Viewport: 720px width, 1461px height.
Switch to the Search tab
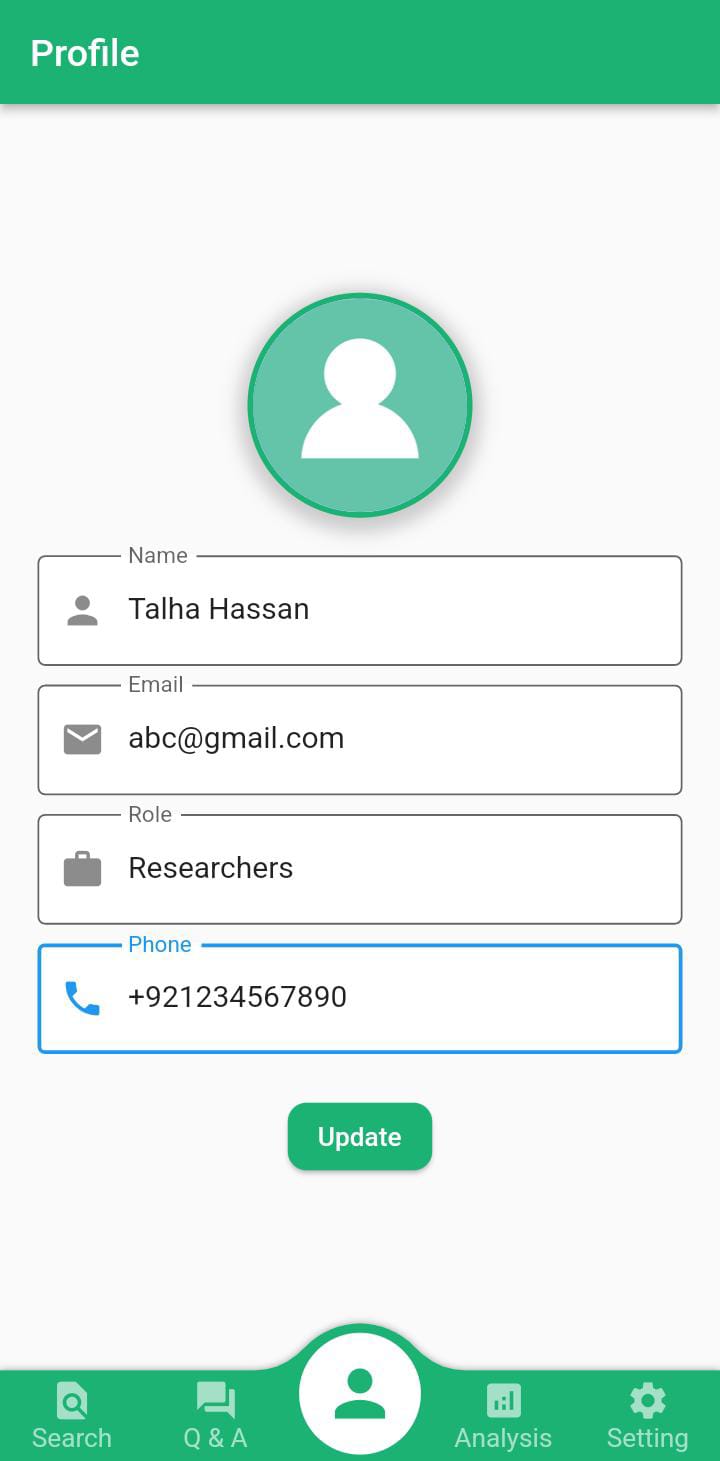[72, 1416]
